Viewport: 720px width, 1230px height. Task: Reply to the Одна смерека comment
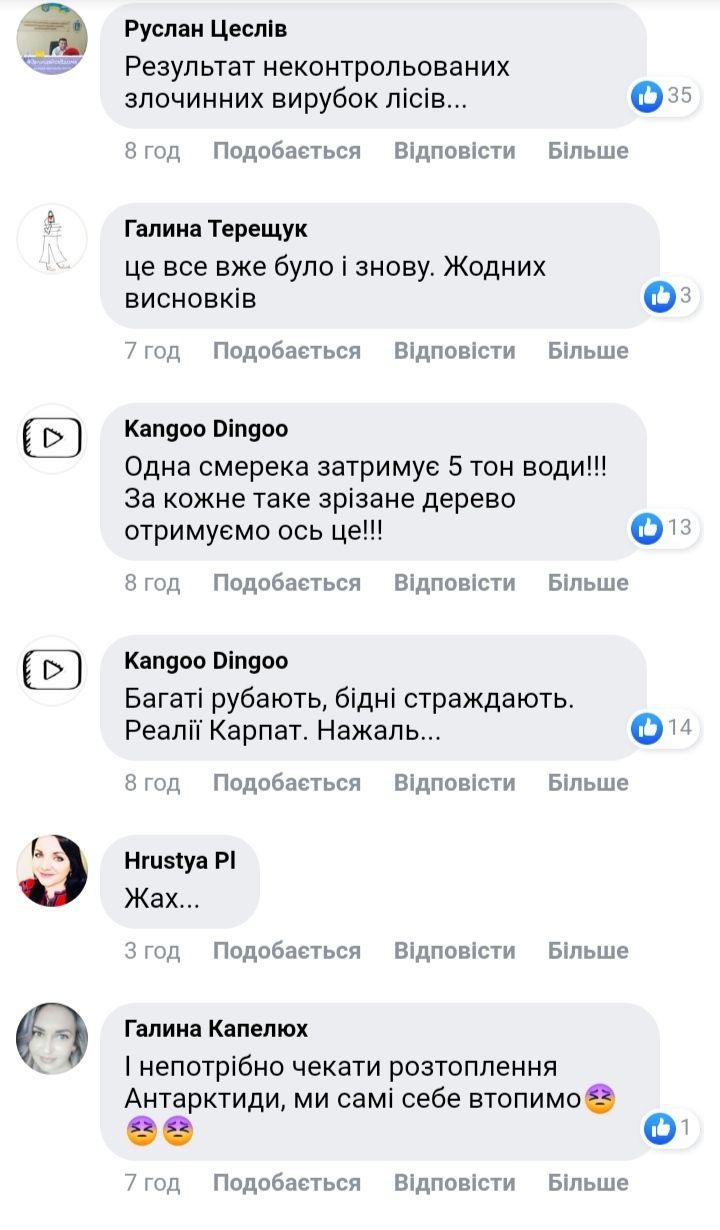click(x=454, y=583)
